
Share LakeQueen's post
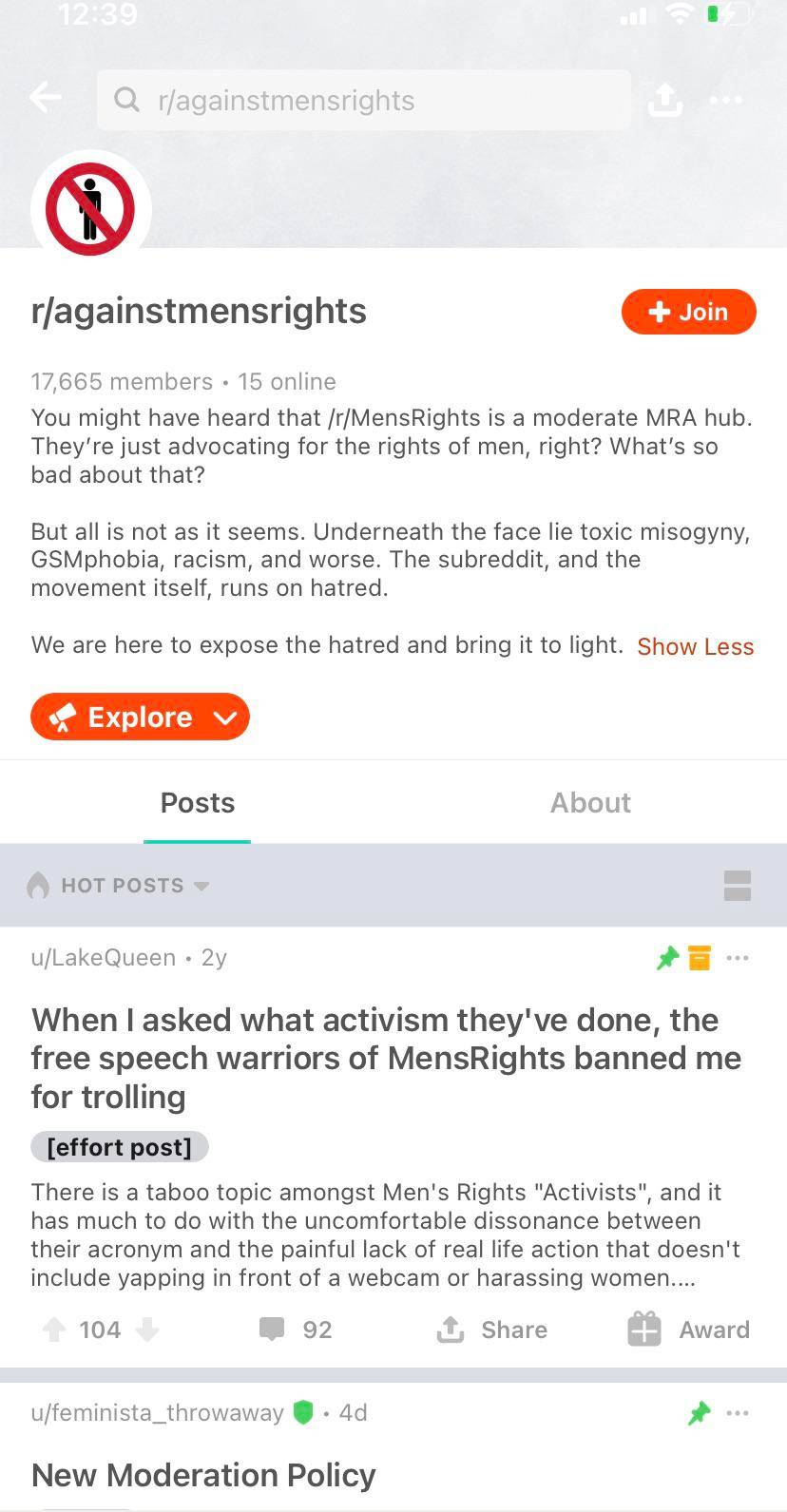tap(491, 1329)
